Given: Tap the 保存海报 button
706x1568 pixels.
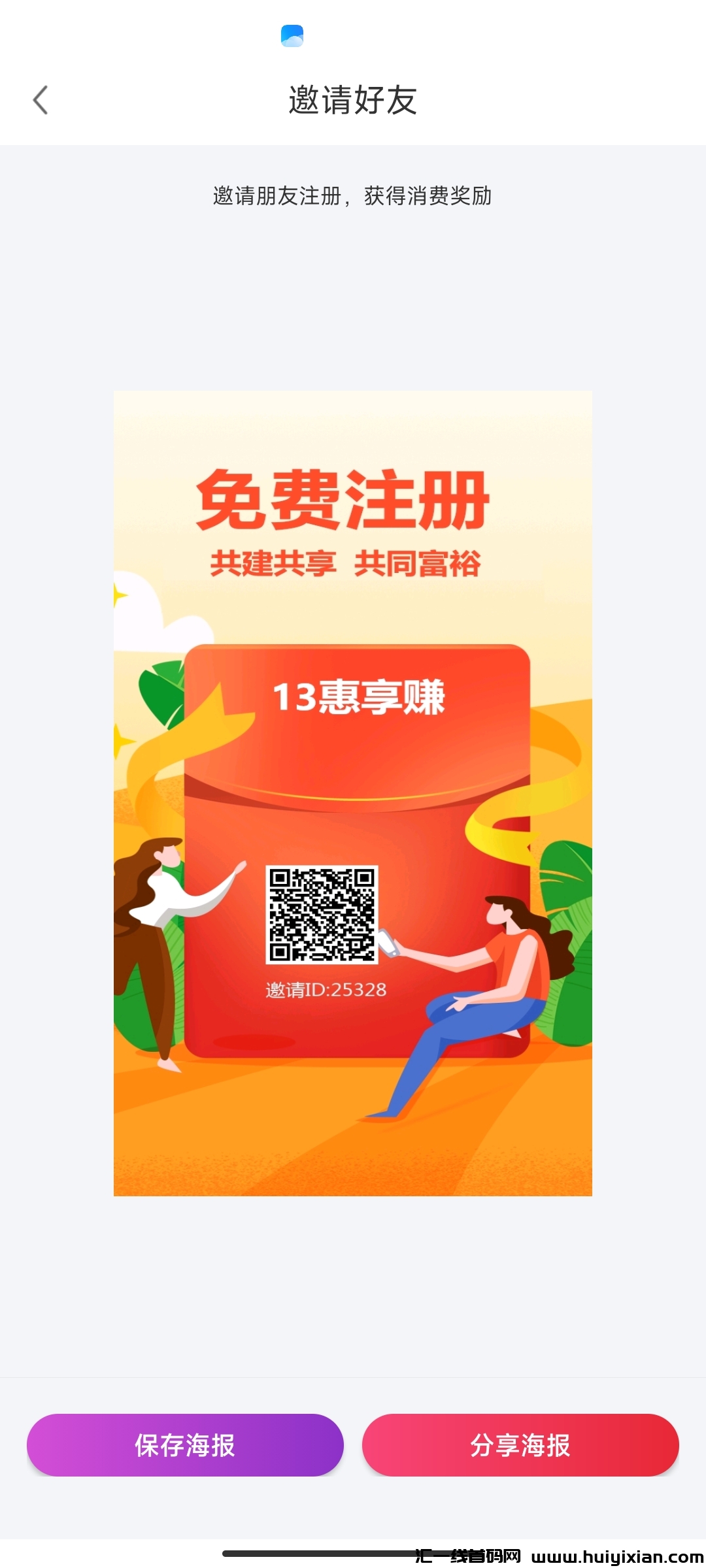Looking at the screenshot, I should click(x=185, y=1445).
